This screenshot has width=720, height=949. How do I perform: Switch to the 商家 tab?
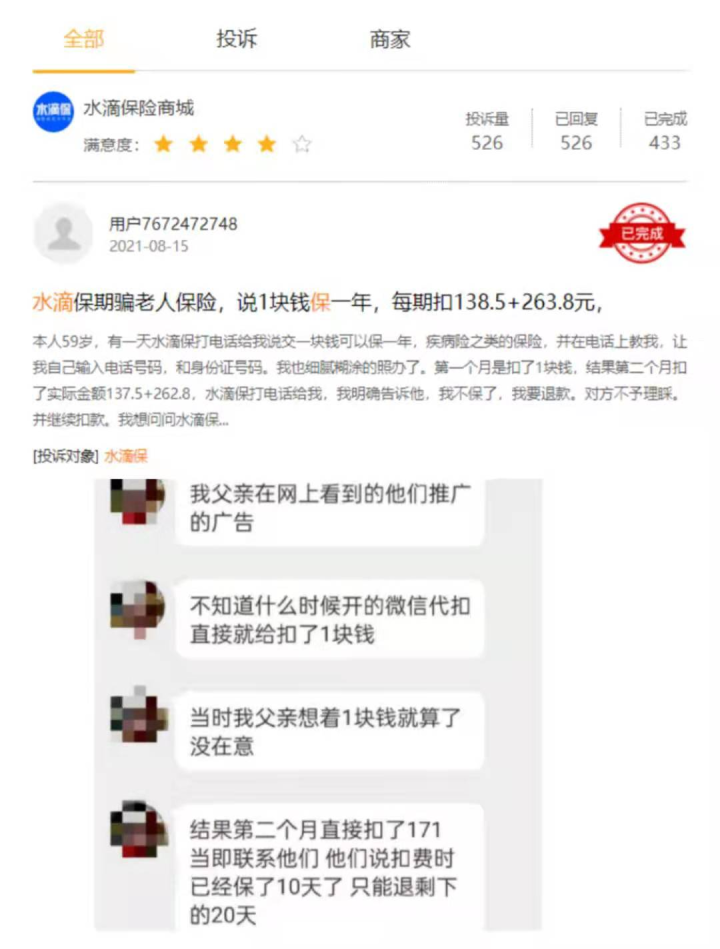click(390, 40)
